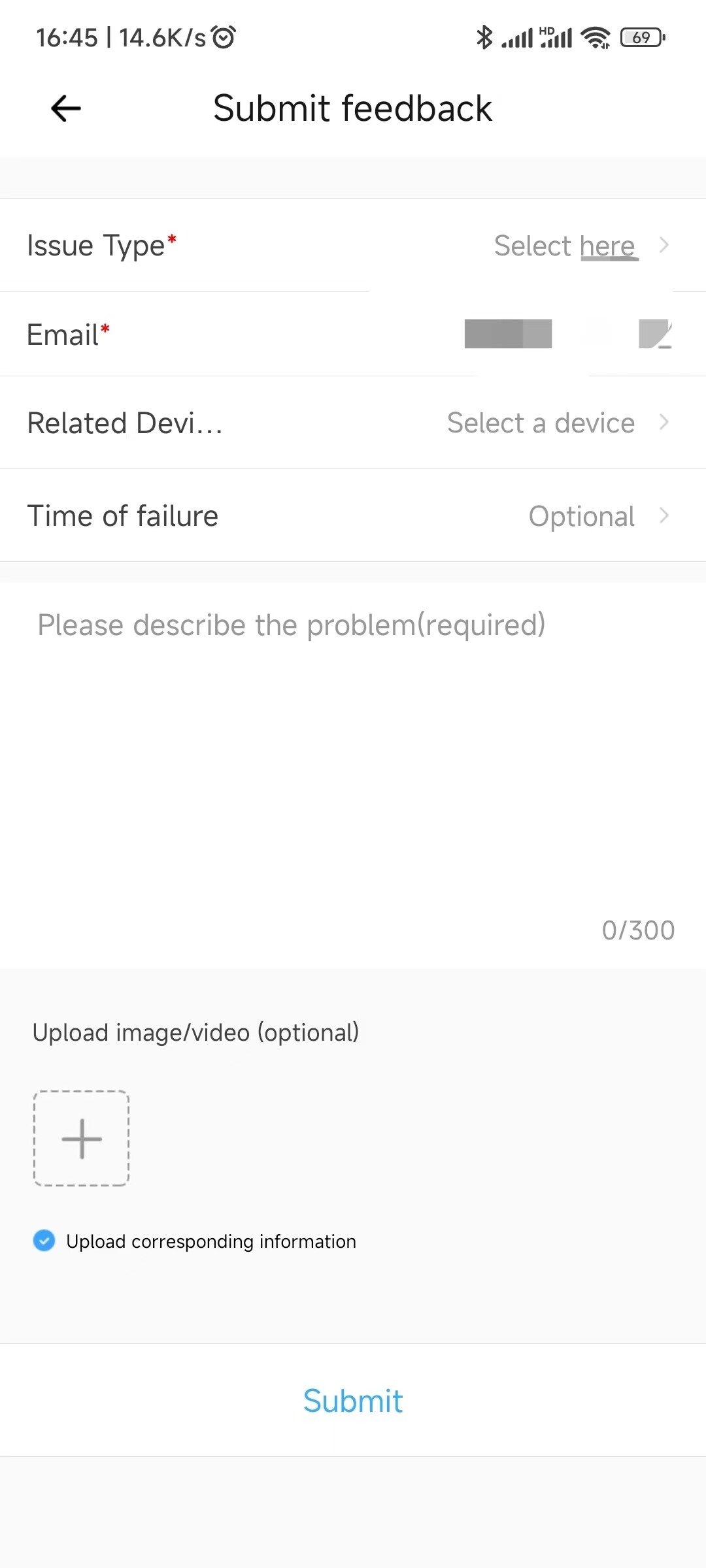Edit the Email field
This screenshot has width=706, height=1568.
pos(654,334)
